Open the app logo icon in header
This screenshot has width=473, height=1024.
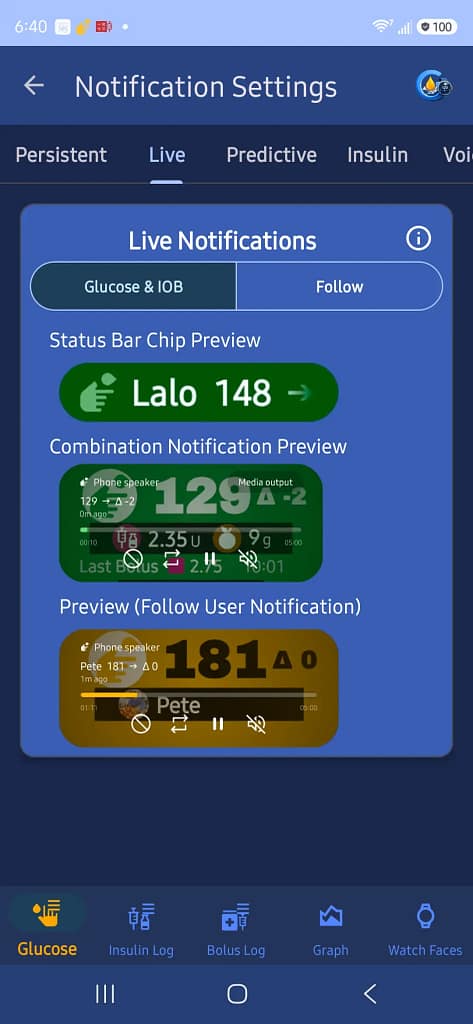(434, 86)
